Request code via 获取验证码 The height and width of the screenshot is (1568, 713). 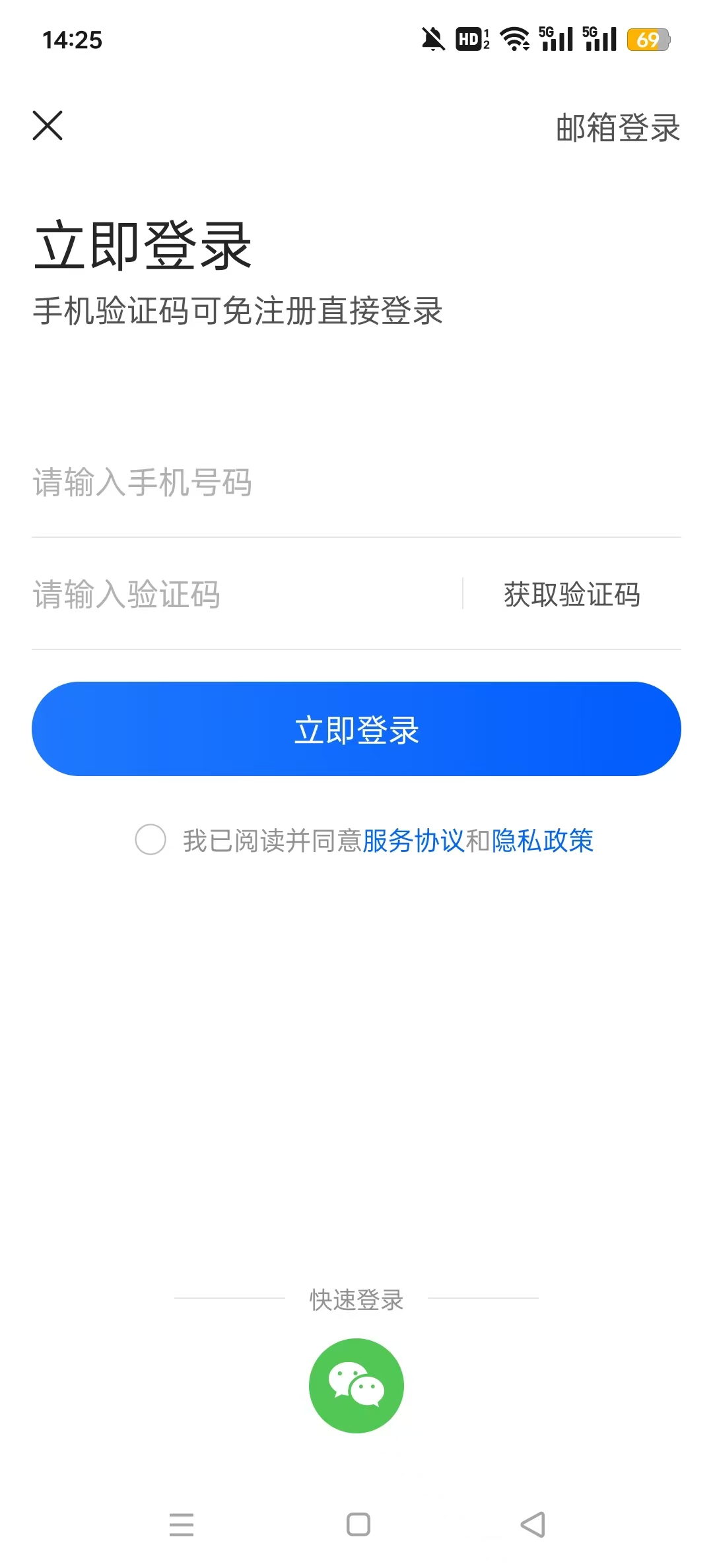(572, 594)
